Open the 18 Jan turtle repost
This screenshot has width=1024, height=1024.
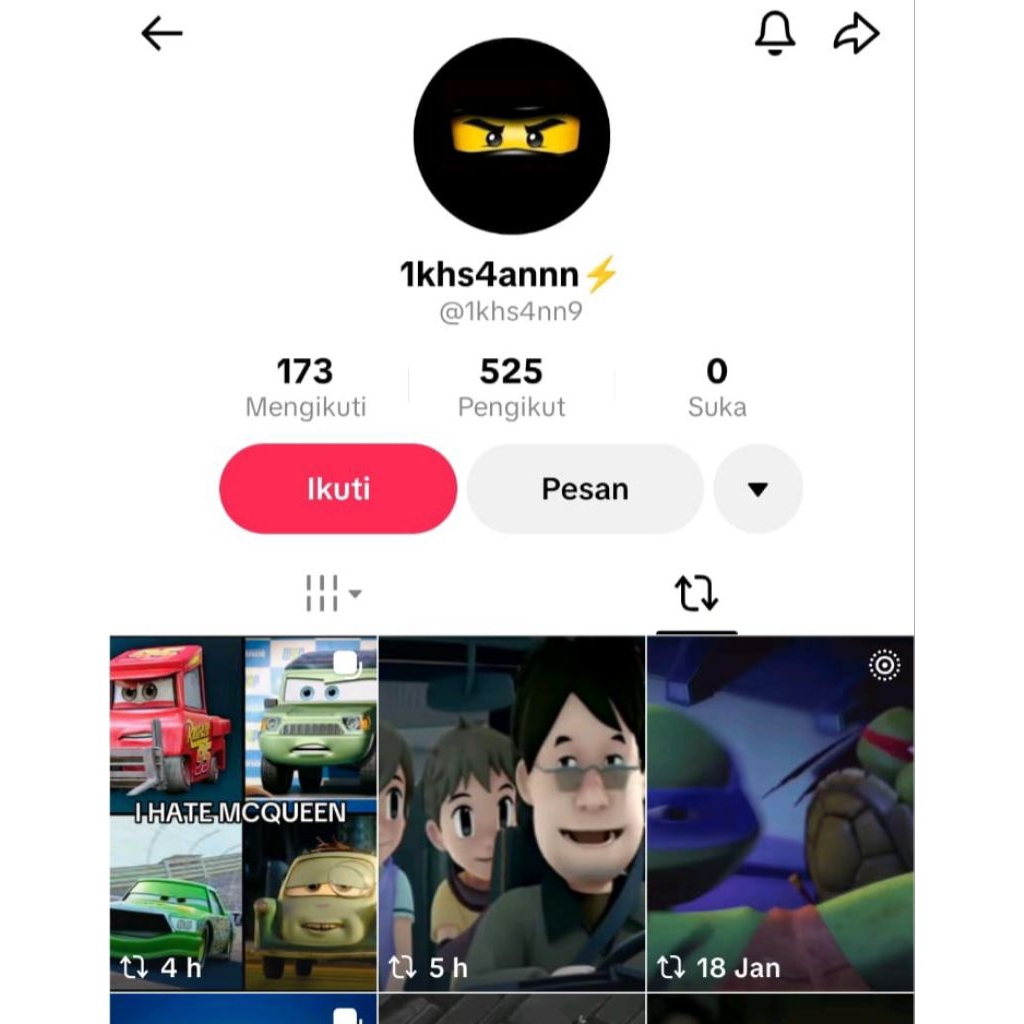(780, 812)
